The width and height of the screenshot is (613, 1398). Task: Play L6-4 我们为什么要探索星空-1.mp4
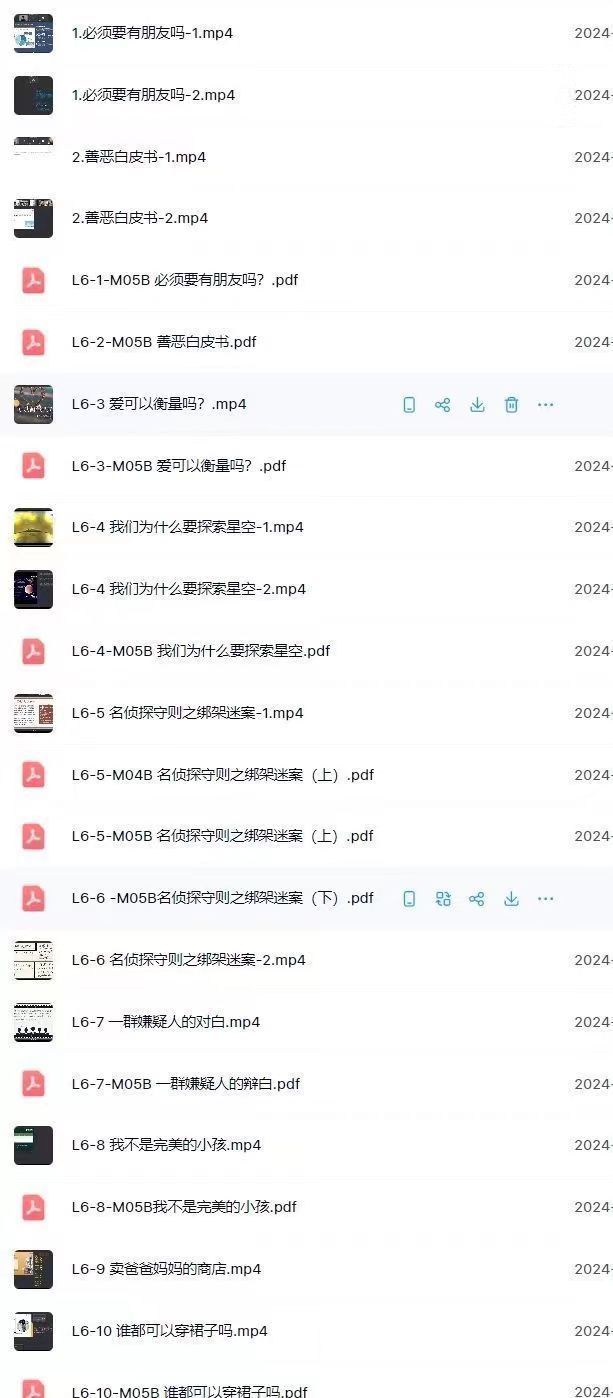(x=188, y=527)
